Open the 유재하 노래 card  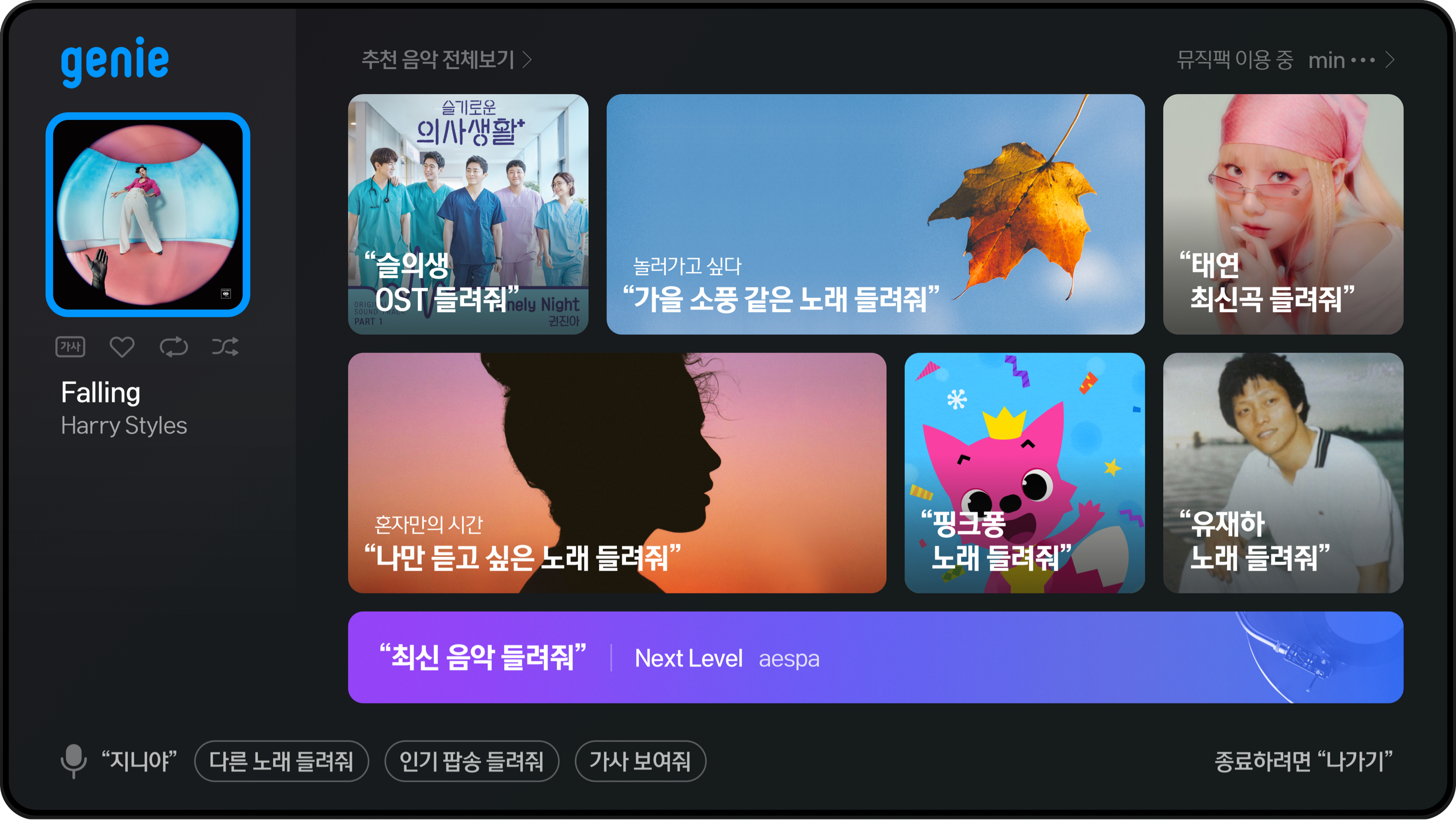pyautogui.click(x=1282, y=472)
